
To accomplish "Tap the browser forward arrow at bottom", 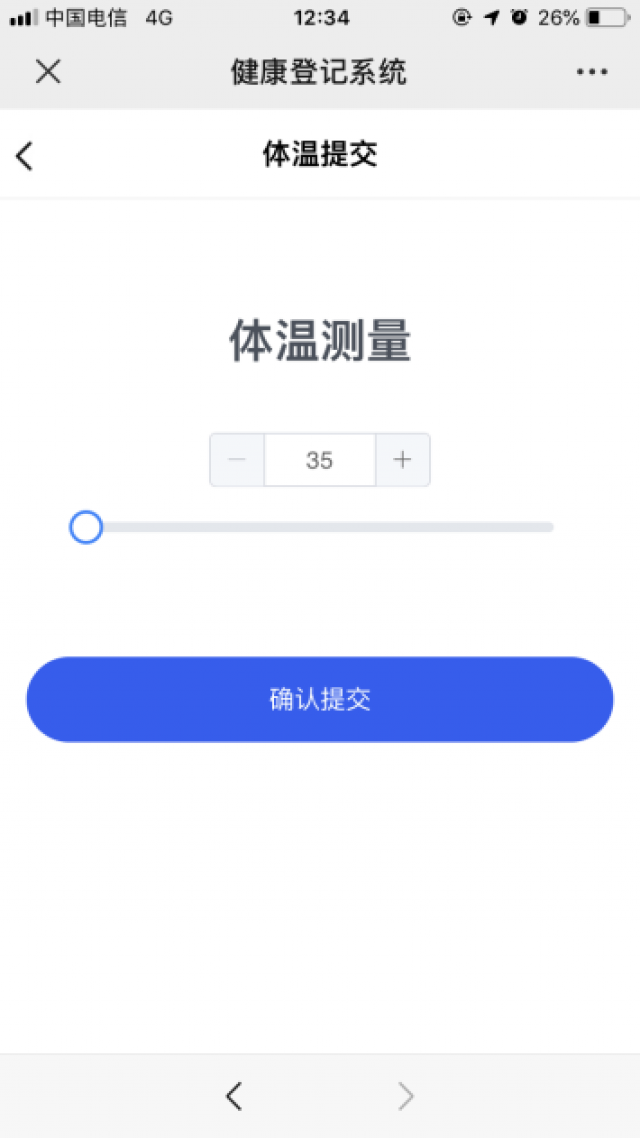I will point(406,1096).
